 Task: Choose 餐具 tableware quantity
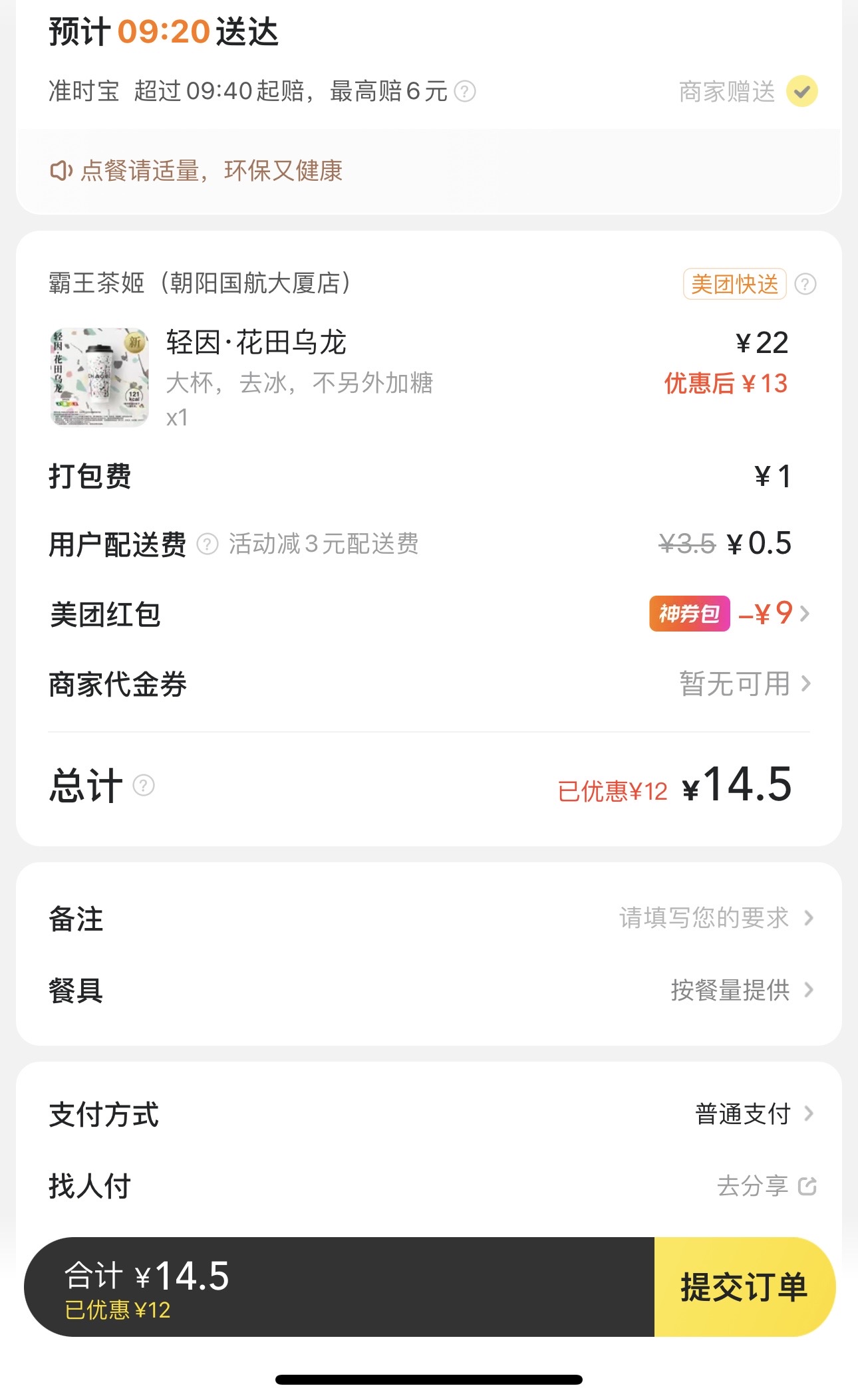point(740,990)
